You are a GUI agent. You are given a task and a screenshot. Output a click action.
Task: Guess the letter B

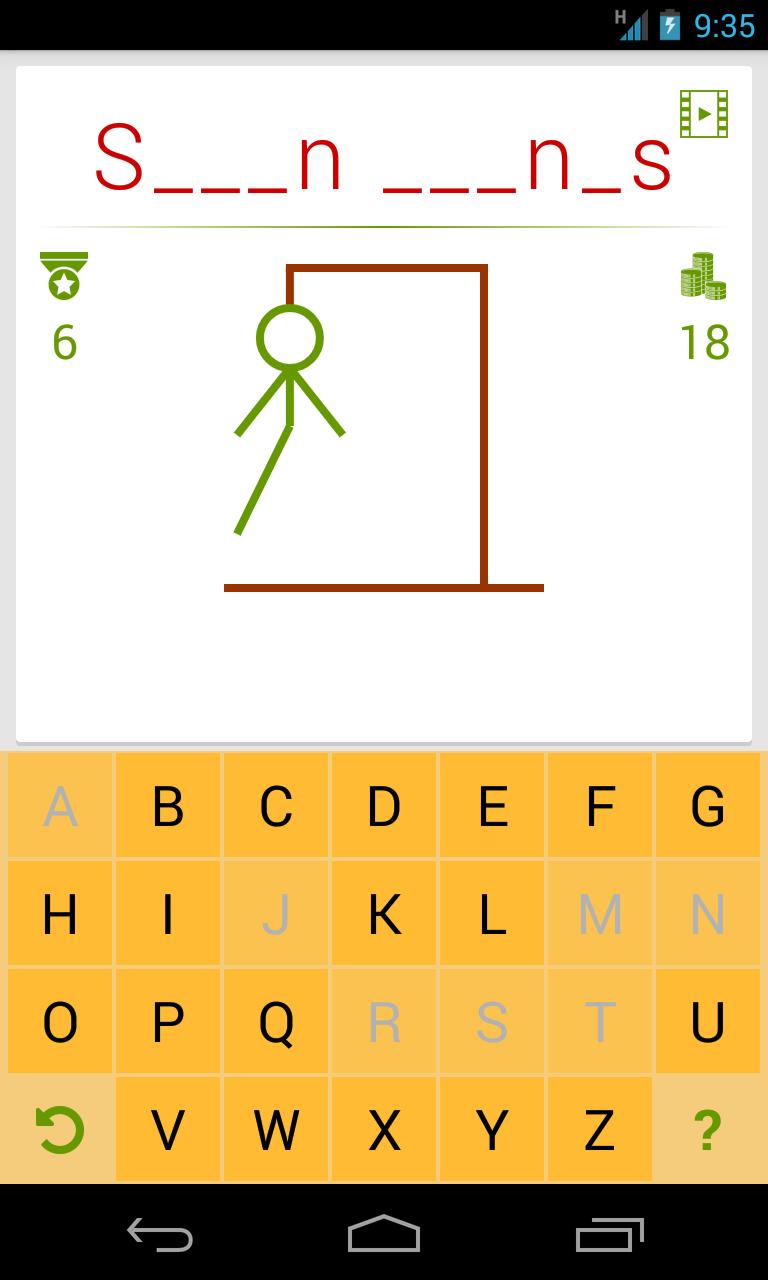point(167,805)
